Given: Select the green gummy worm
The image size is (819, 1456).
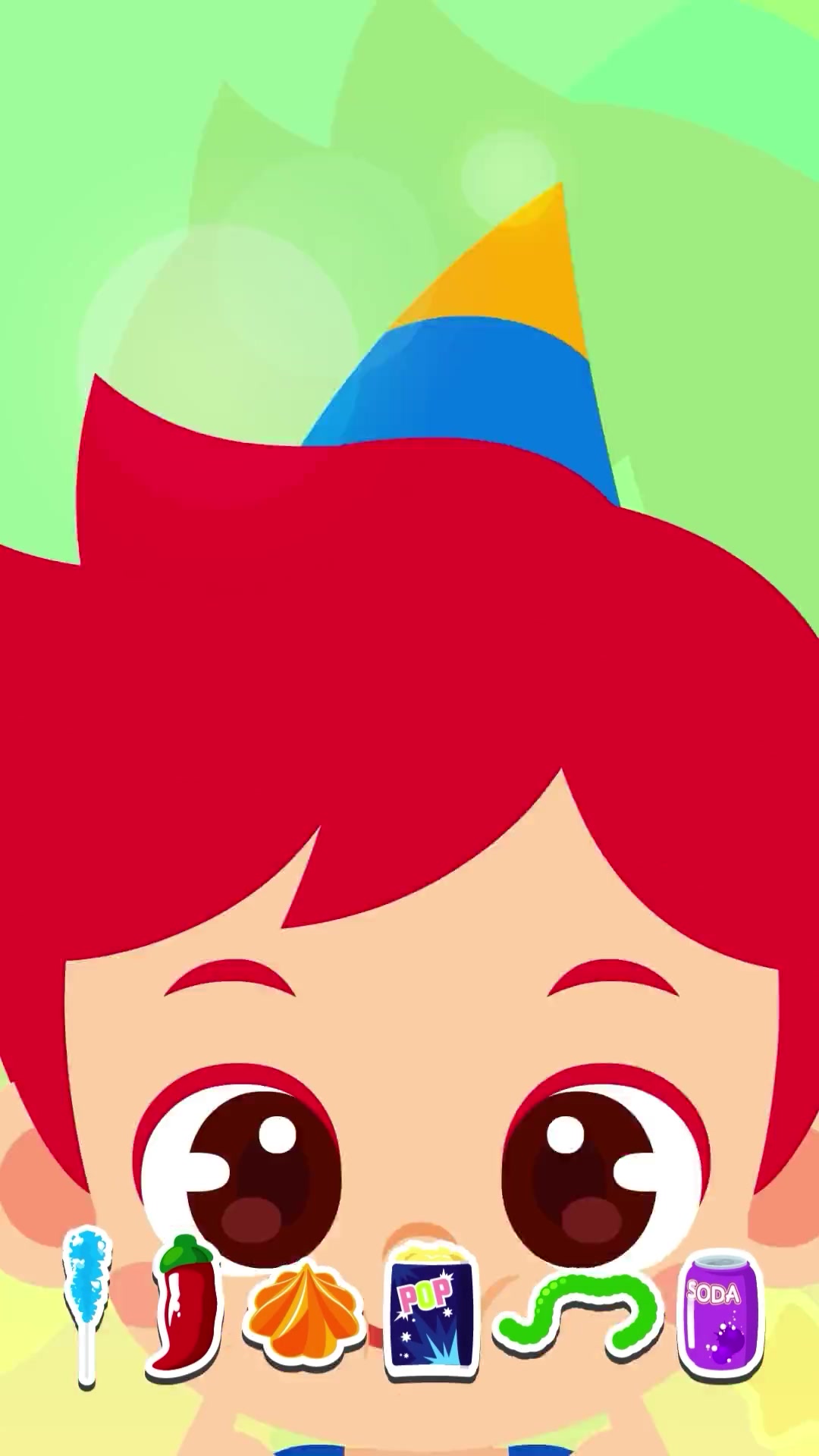Looking at the screenshot, I should pyautogui.click(x=576, y=1310).
